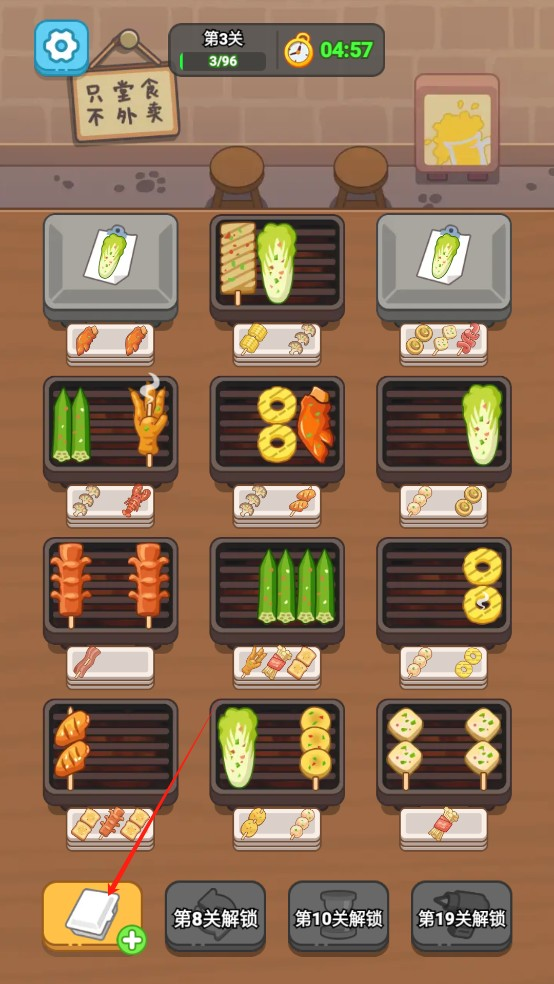Tap the cabbage beside the flatbread skewer
Viewport: 554px width, 984px height.
(277, 263)
